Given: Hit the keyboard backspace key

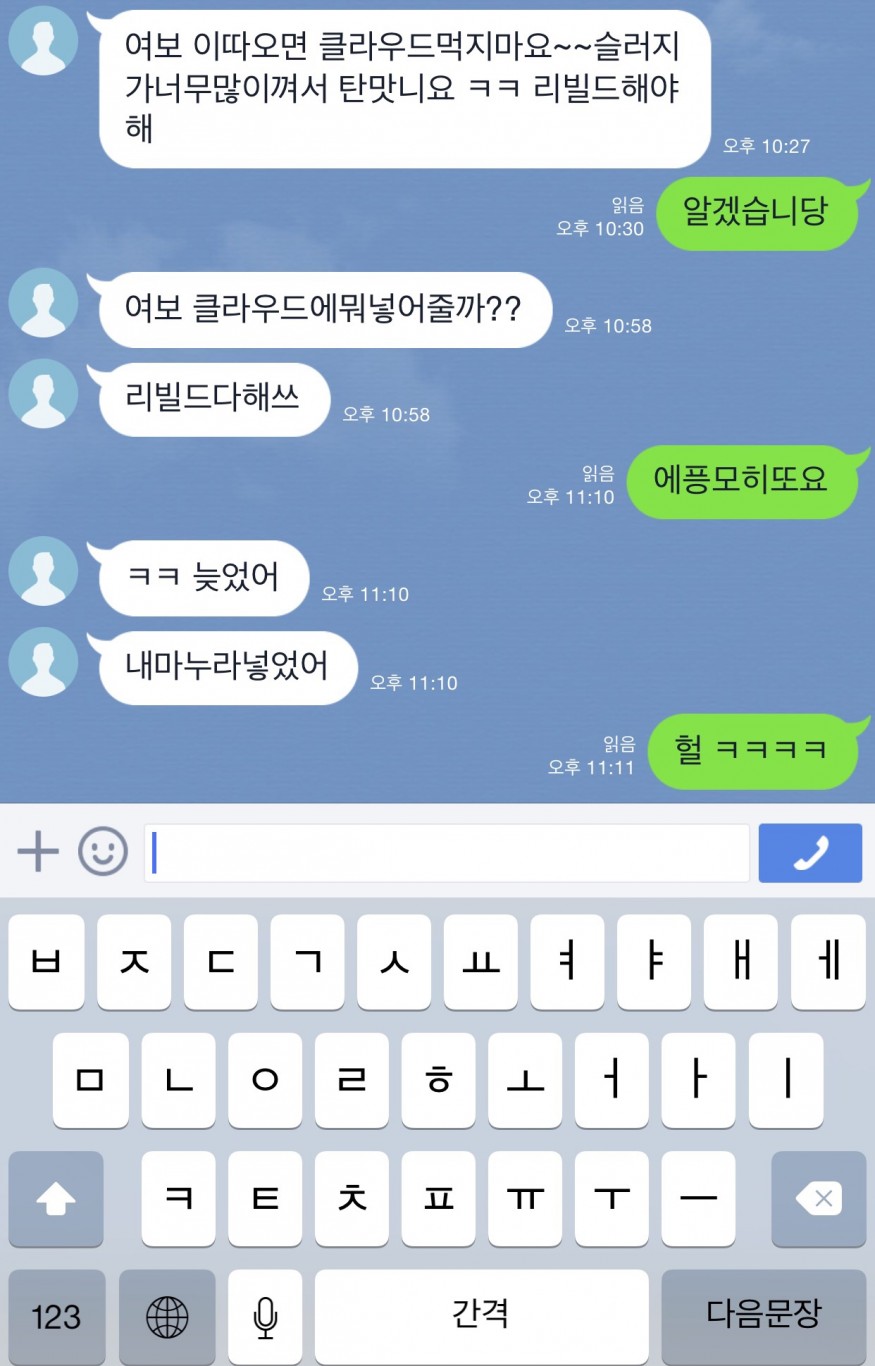Looking at the screenshot, I should [819, 1198].
